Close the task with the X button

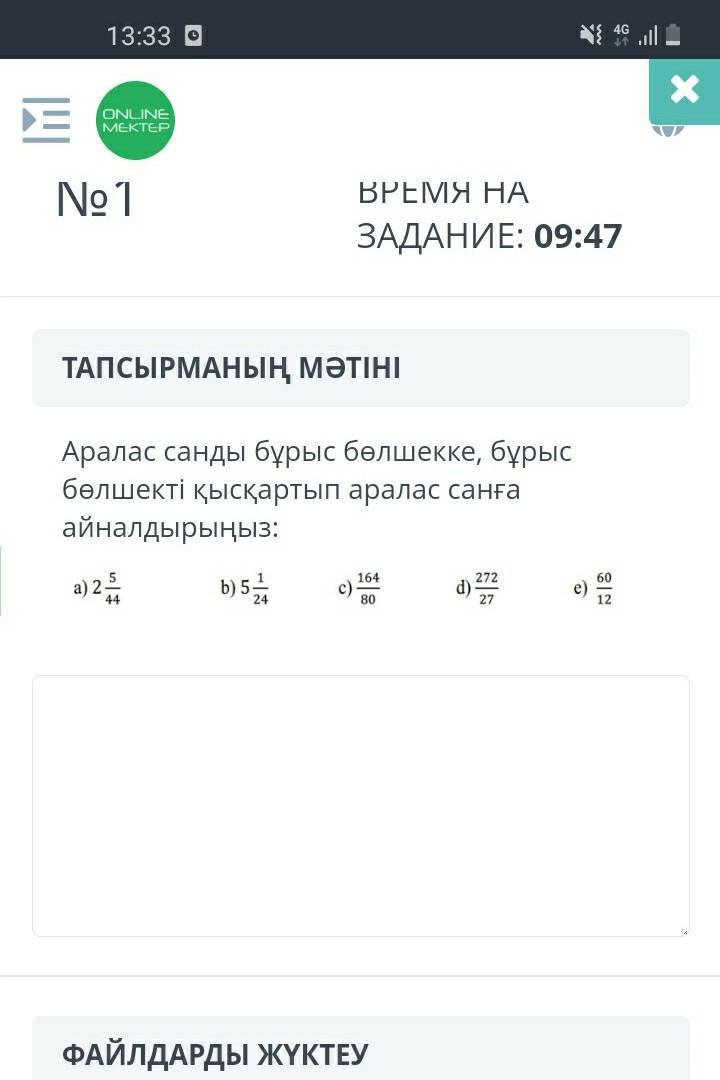(x=684, y=91)
